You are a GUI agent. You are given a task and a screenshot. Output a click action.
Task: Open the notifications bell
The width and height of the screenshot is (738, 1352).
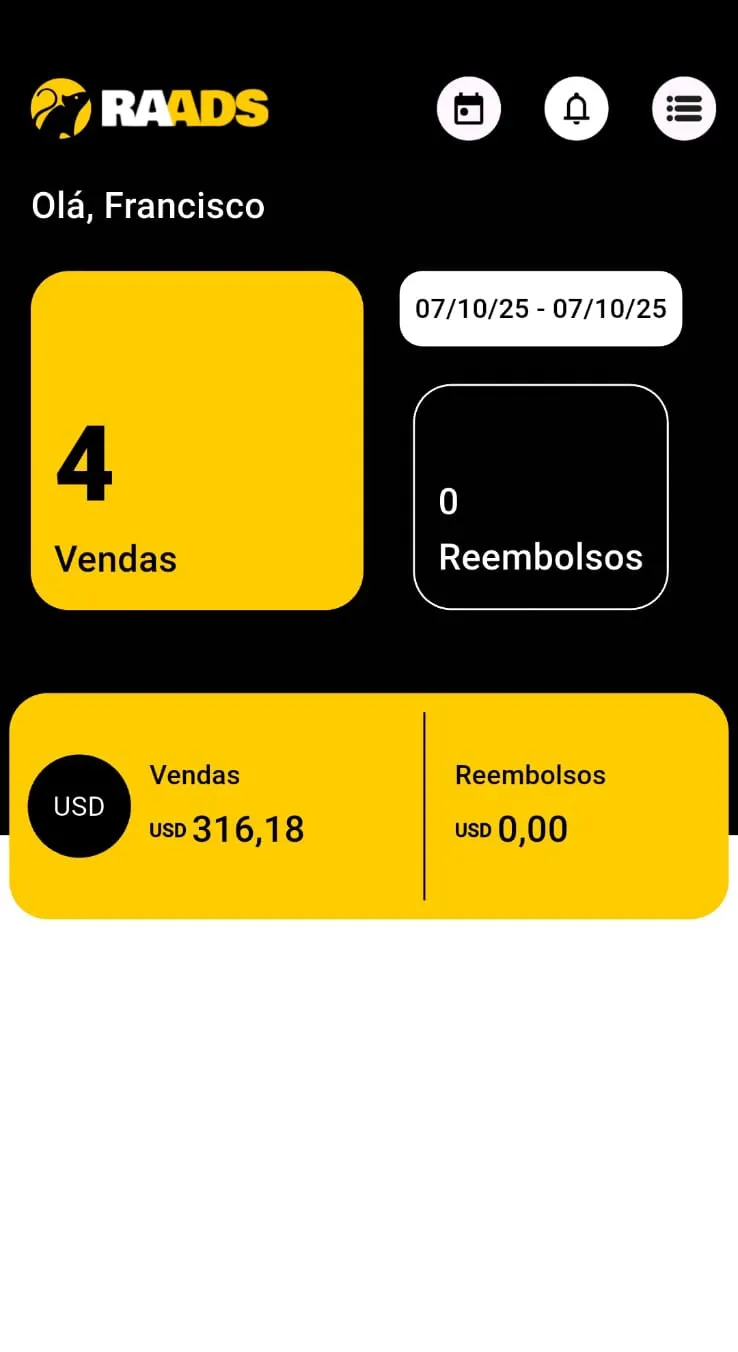pos(576,108)
